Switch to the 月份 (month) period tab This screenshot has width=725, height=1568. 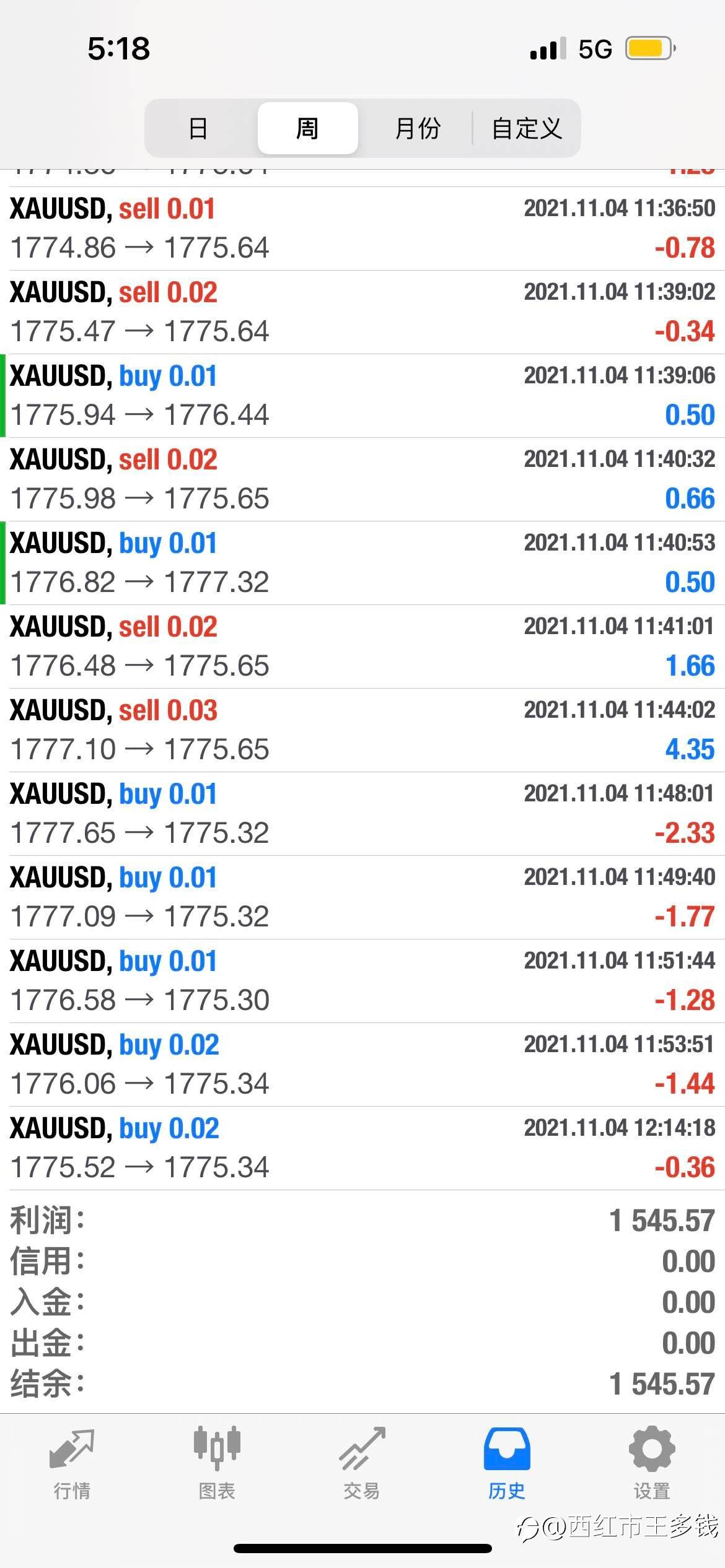[x=417, y=128]
